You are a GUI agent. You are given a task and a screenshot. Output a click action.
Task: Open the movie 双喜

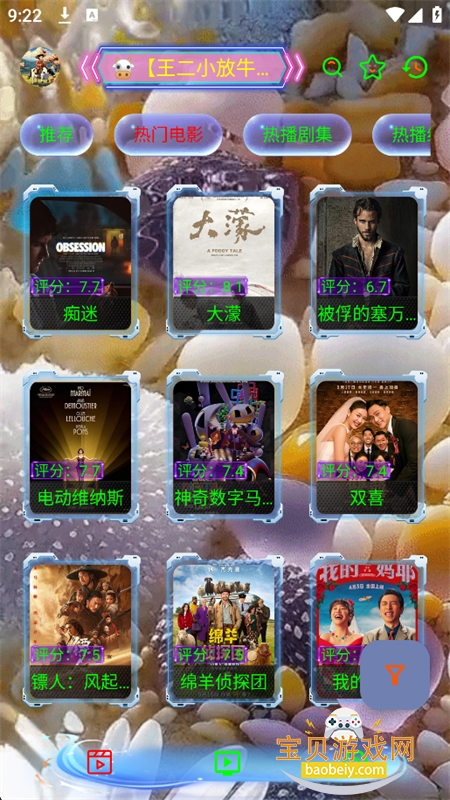pyautogui.click(x=367, y=446)
